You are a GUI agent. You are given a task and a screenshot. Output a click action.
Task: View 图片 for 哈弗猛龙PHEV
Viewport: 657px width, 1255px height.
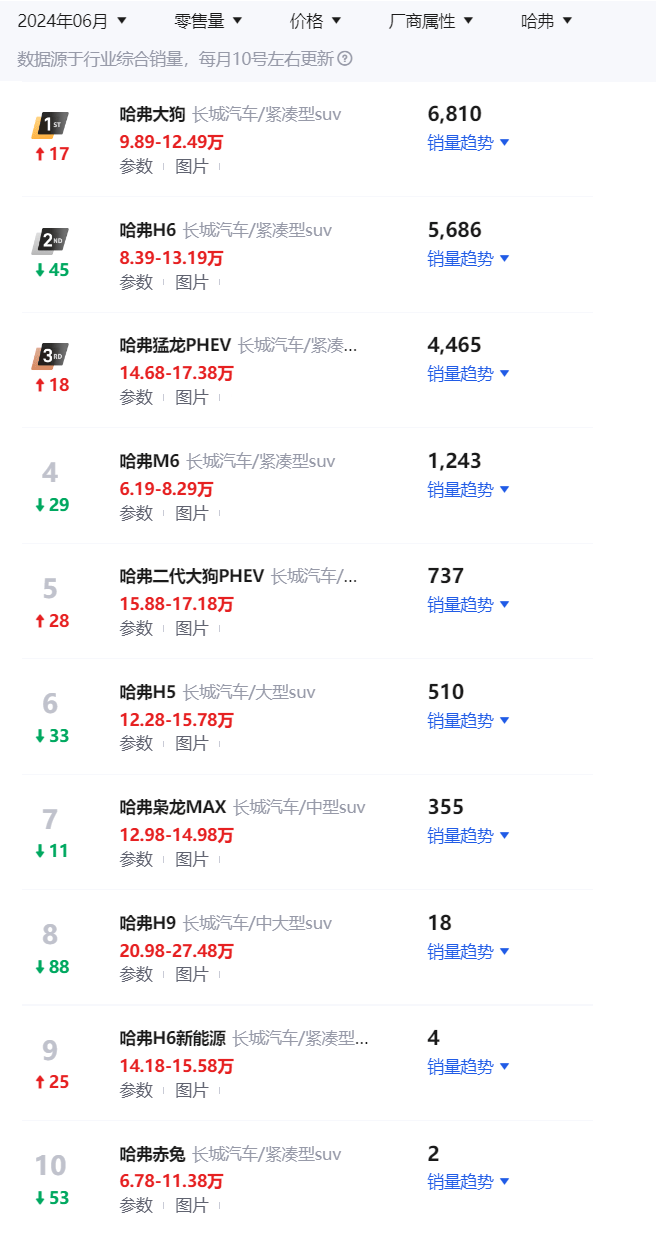click(x=192, y=397)
